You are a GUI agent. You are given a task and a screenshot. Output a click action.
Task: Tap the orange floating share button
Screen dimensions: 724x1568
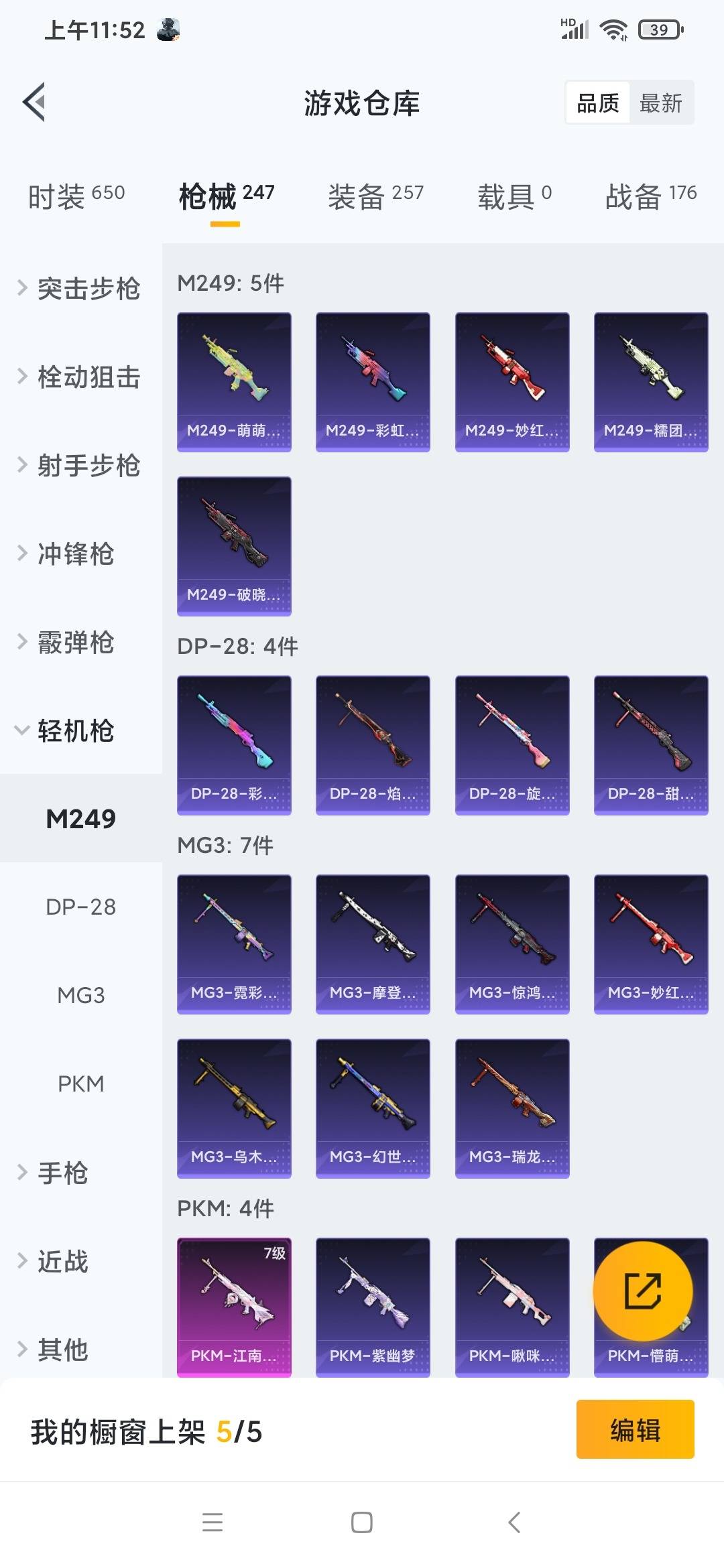642,1291
